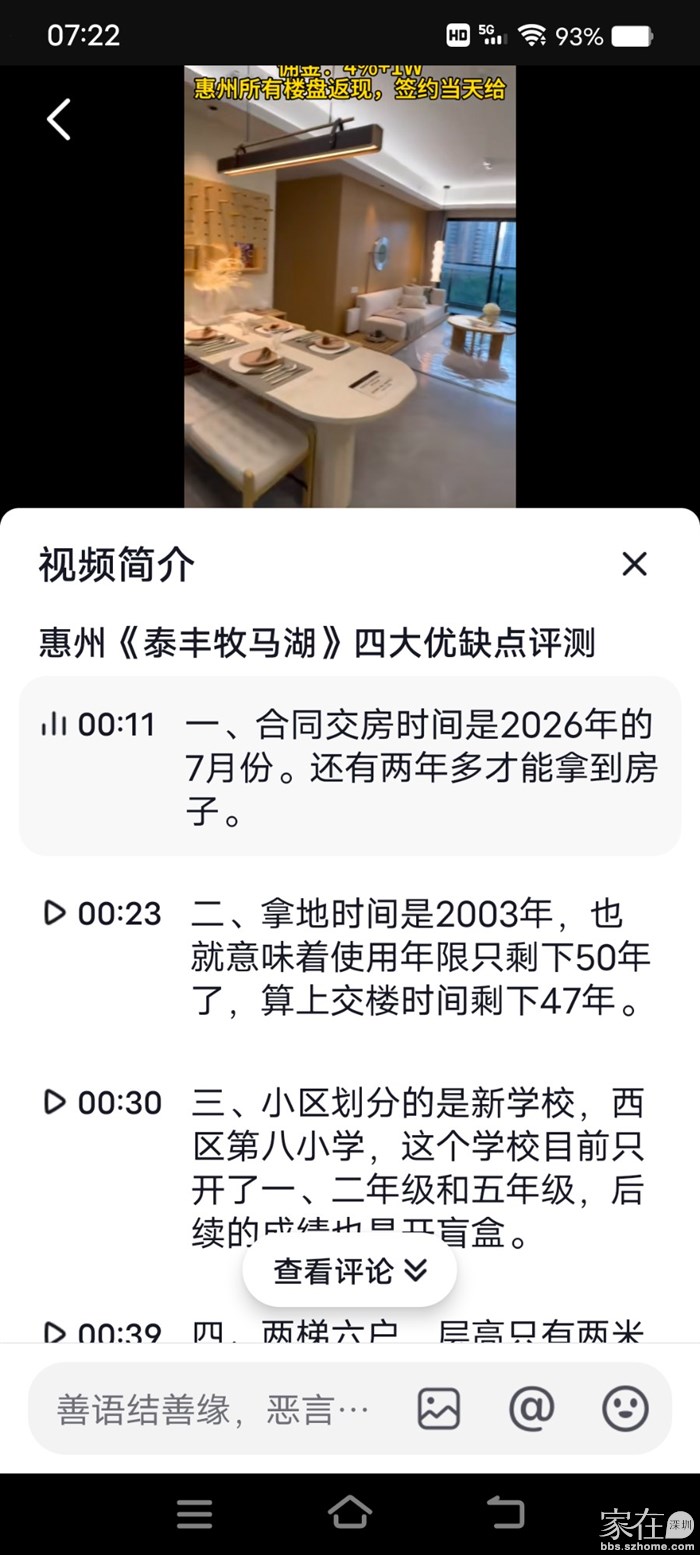
Task: Go to the system home screen
Action: coord(350,1512)
